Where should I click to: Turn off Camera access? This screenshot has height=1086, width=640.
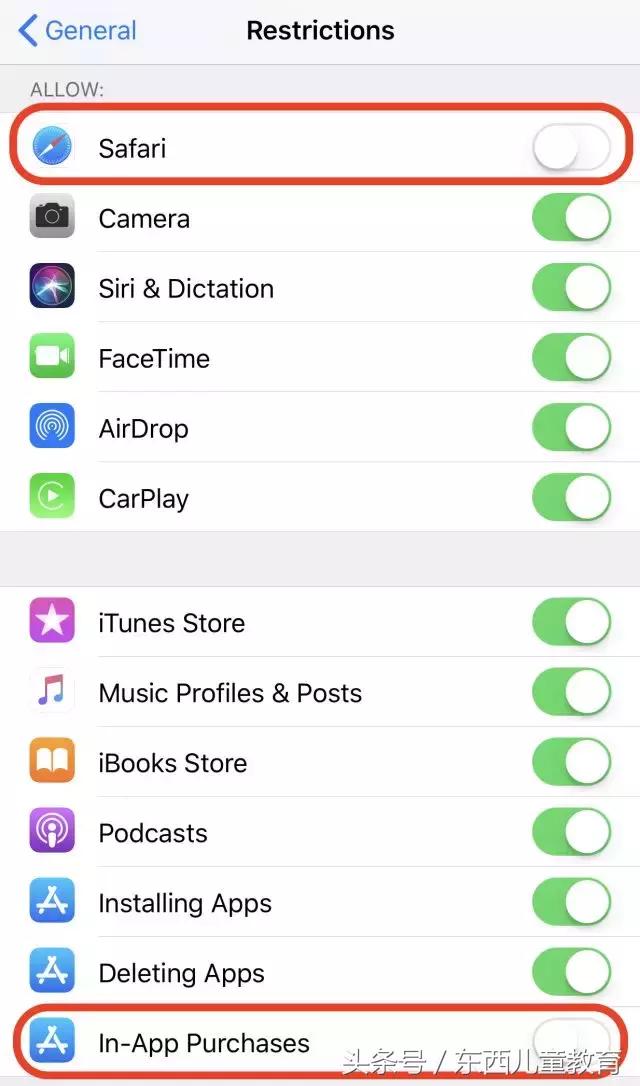(x=571, y=218)
